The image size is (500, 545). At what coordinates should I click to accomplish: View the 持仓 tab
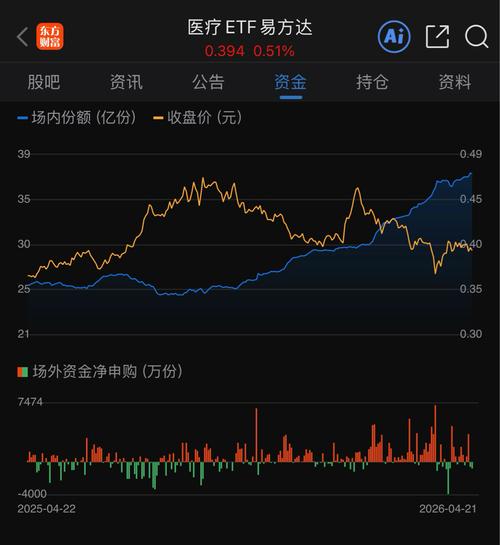click(x=372, y=82)
